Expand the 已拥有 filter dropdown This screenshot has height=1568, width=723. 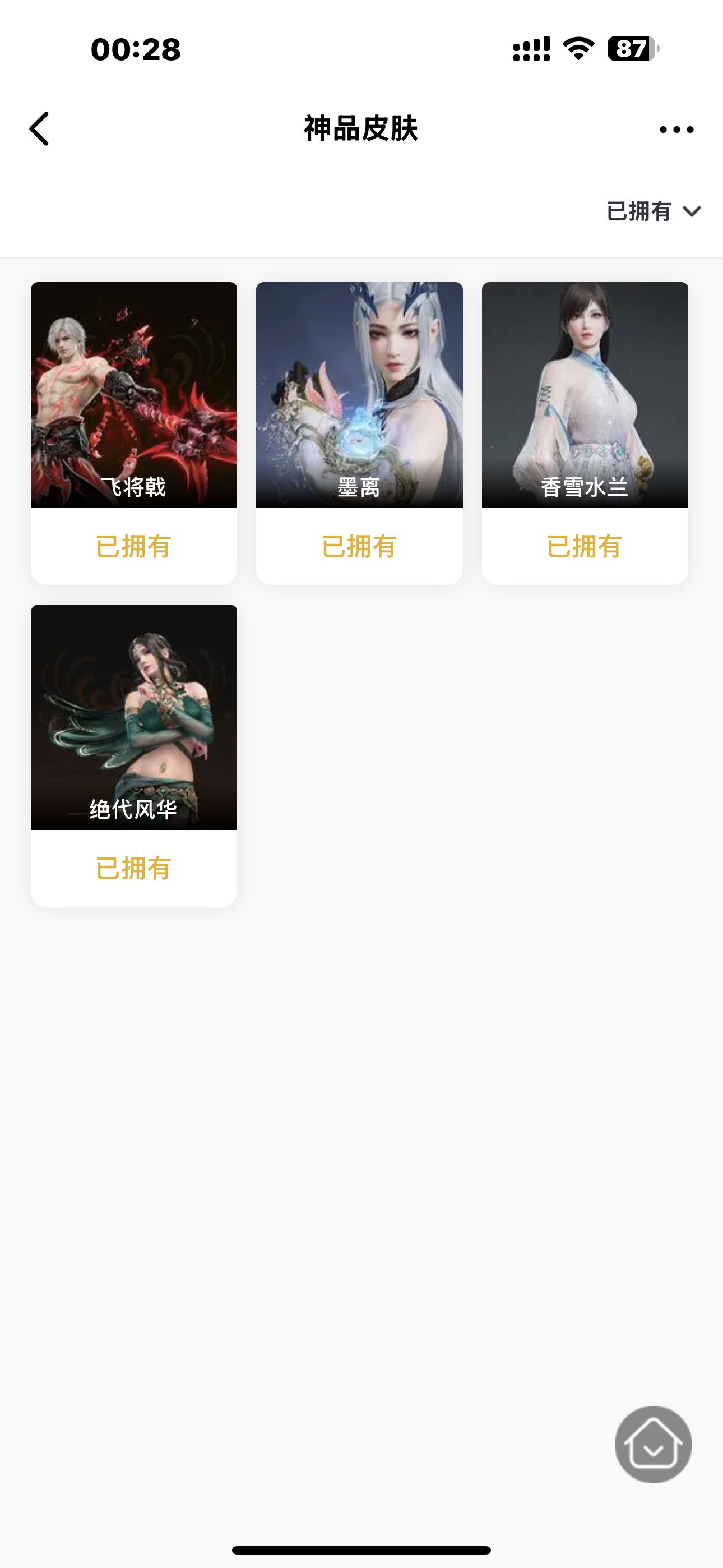pos(653,211)
